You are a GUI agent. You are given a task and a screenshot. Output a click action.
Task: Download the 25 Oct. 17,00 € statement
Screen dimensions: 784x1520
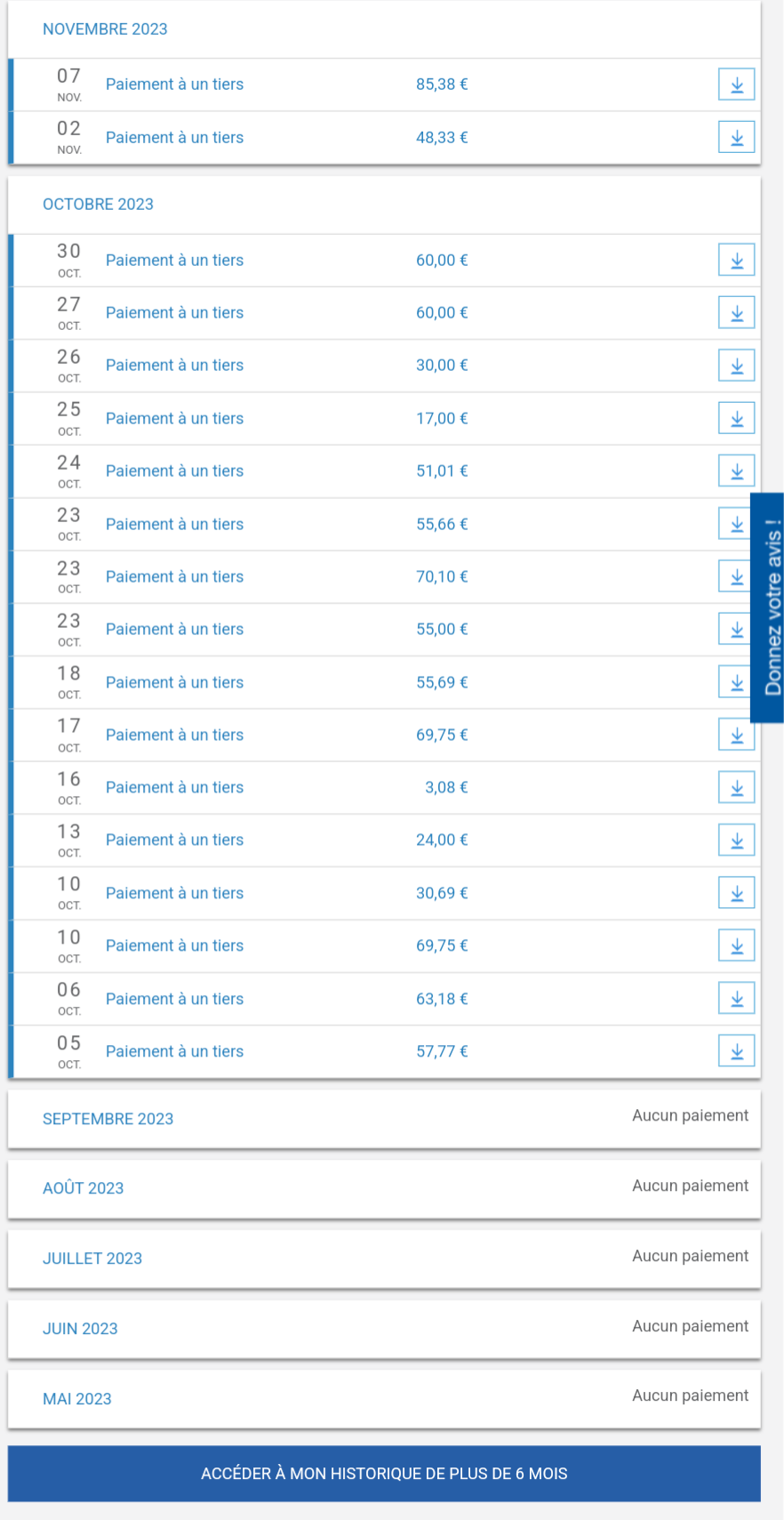click(x=736, y=419)
